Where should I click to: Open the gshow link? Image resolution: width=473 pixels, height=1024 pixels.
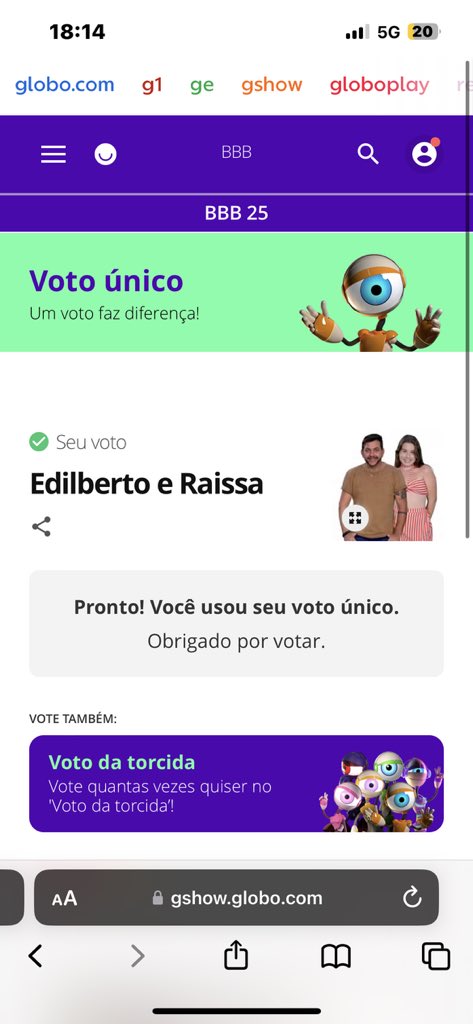coord(272,85)
